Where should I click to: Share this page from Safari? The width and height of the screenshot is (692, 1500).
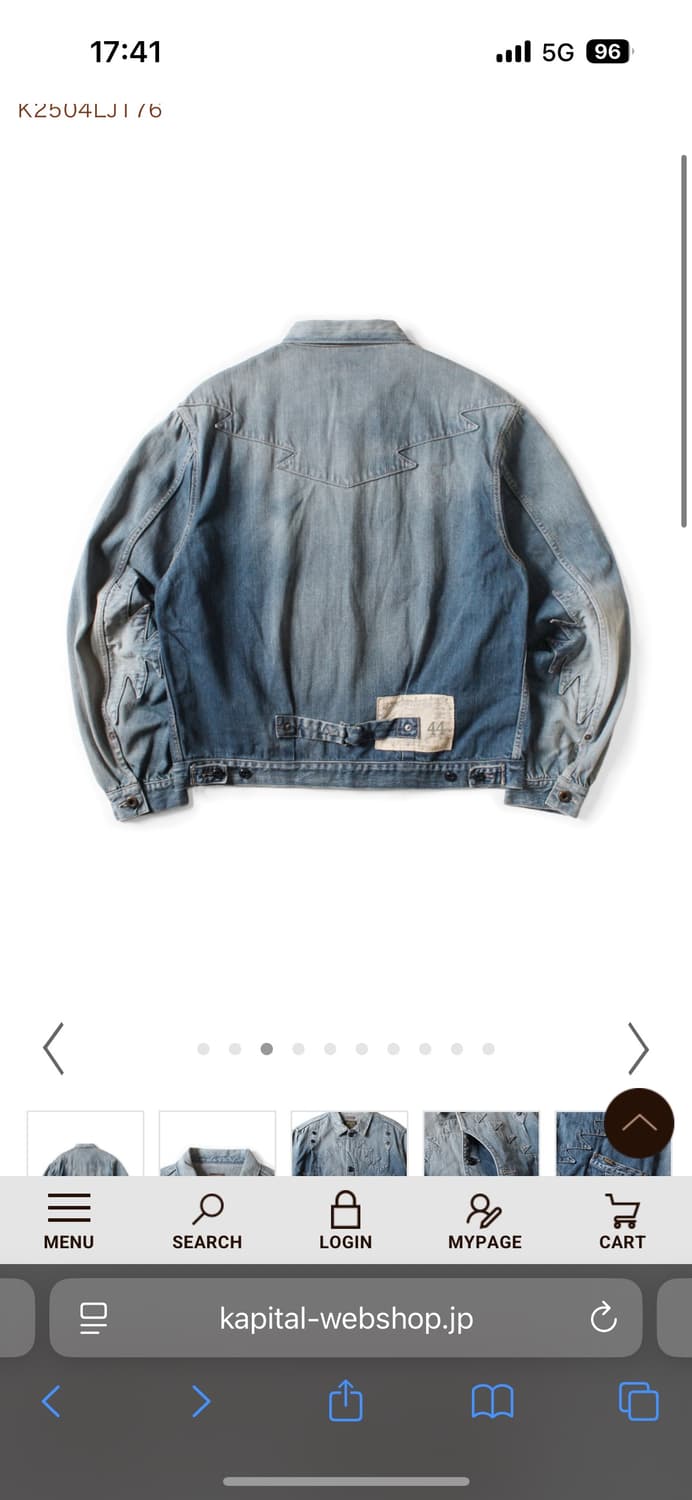pyautogui.click(x=345, y=1400)
